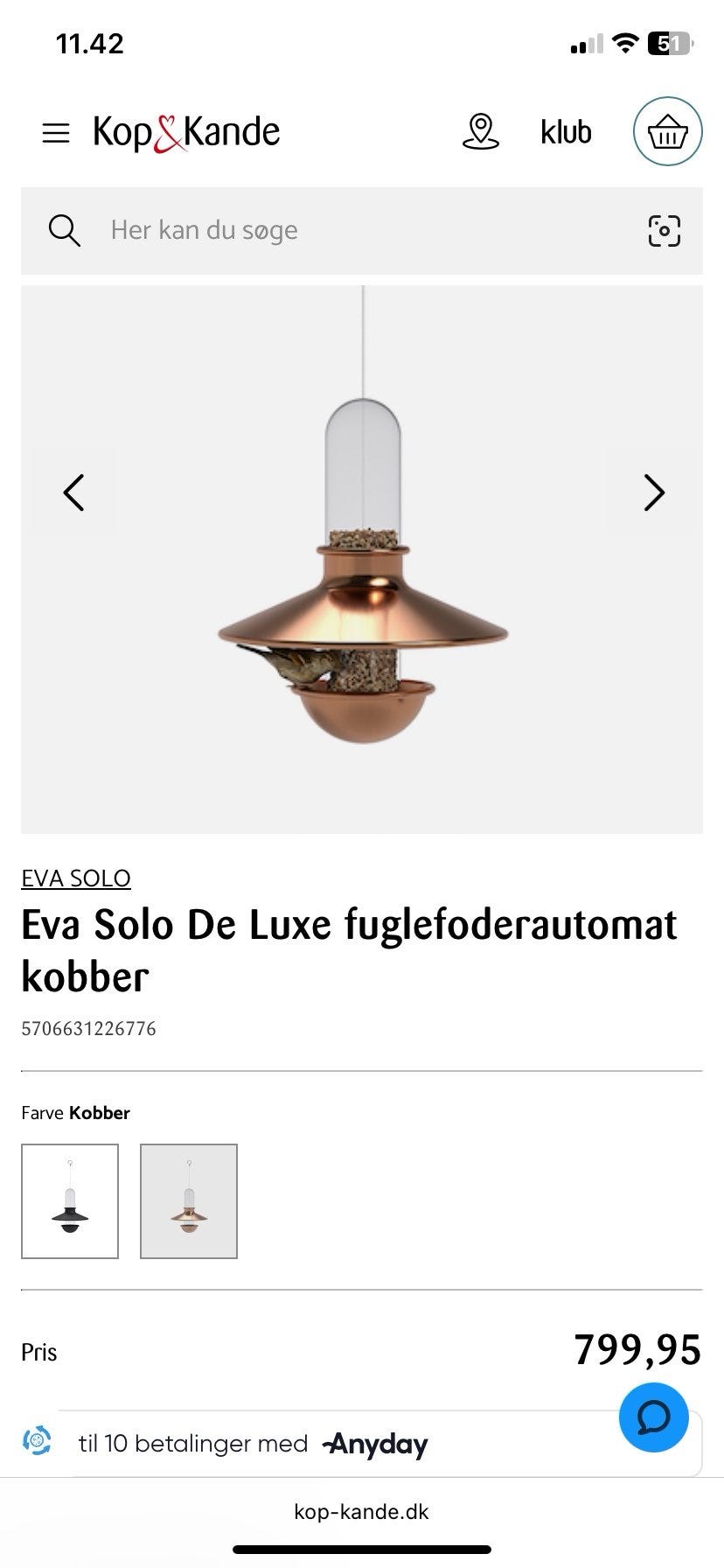Screen dimensions: 724x1568
Task: Open the chat support bubble
Action: pyautogui.click(x=653, y=1417)
